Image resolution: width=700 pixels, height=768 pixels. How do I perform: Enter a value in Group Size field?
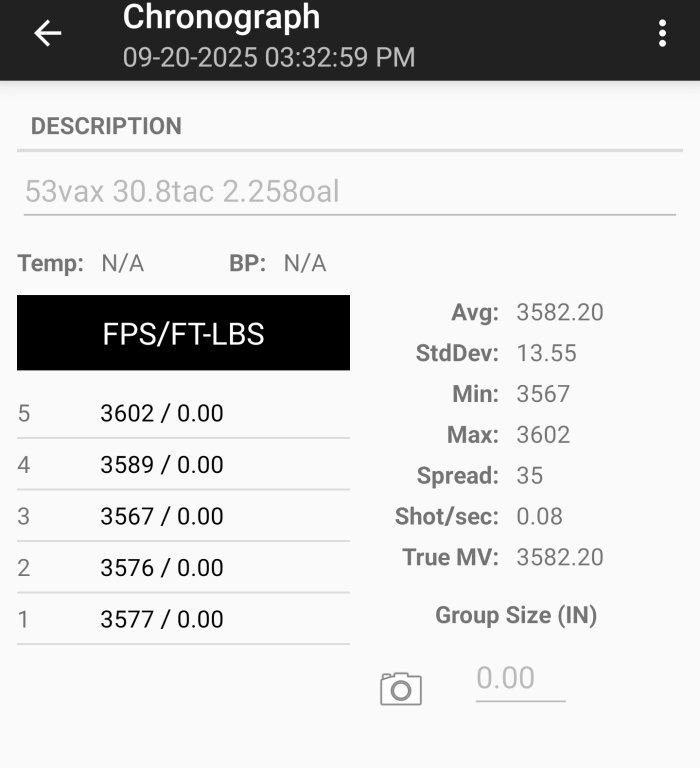pos(520,679)
